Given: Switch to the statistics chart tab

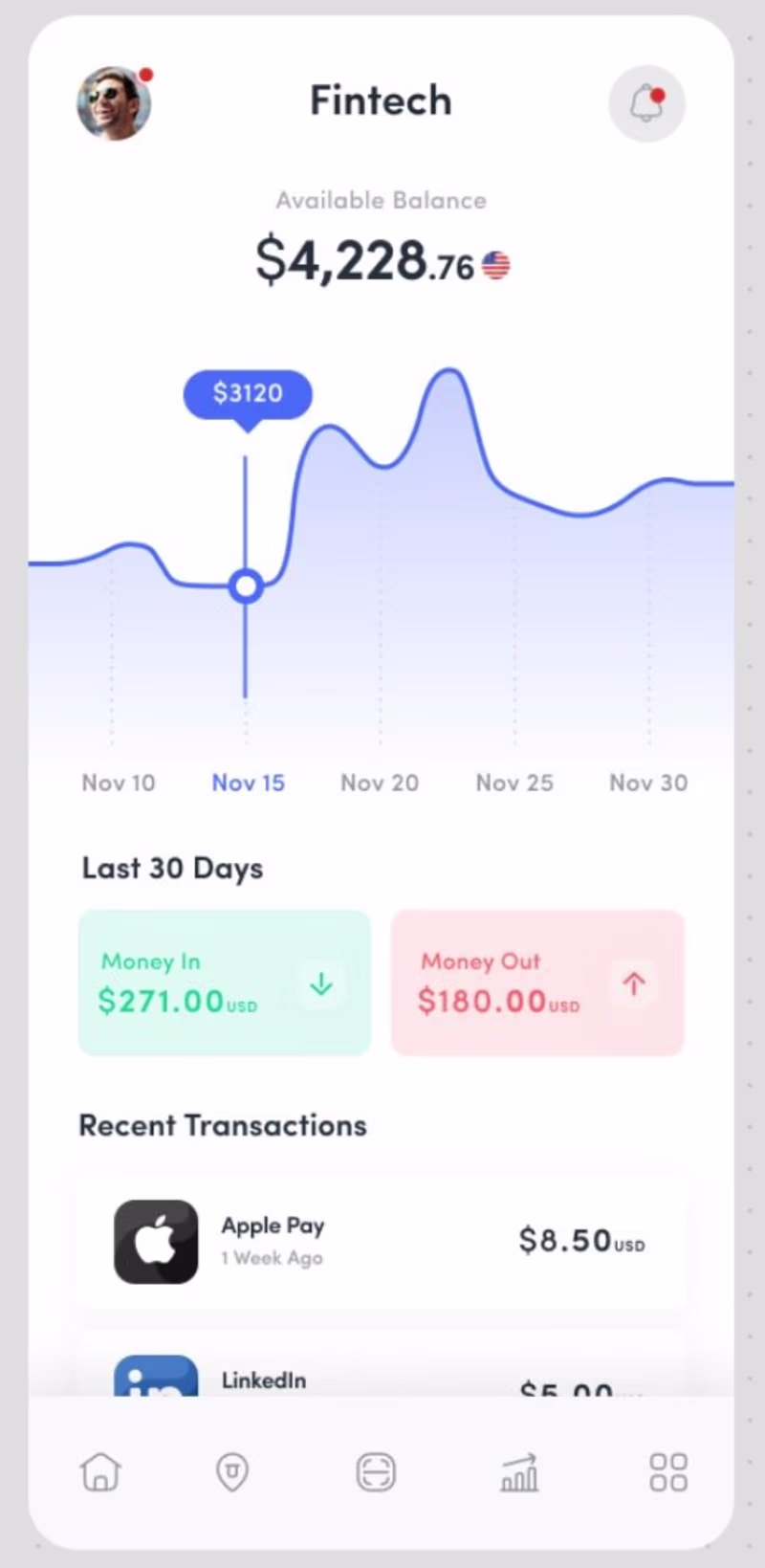Looking at the screenshot, I should coord(519,1472).
